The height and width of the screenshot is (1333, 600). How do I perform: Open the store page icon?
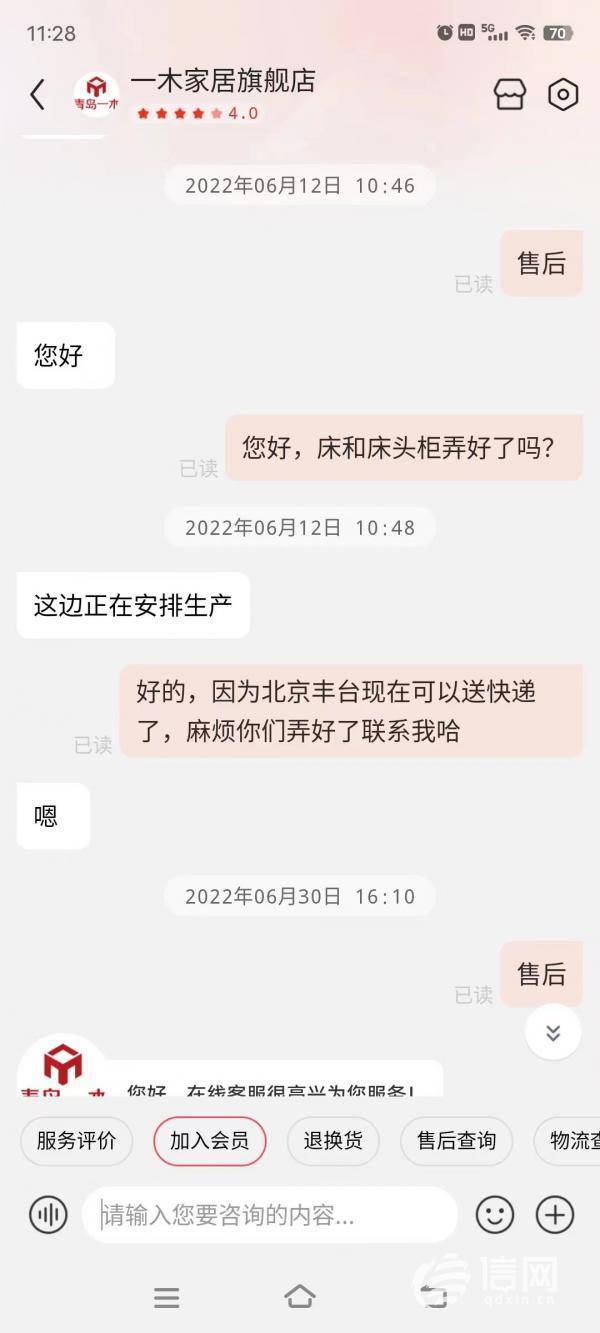coord(510,95)
